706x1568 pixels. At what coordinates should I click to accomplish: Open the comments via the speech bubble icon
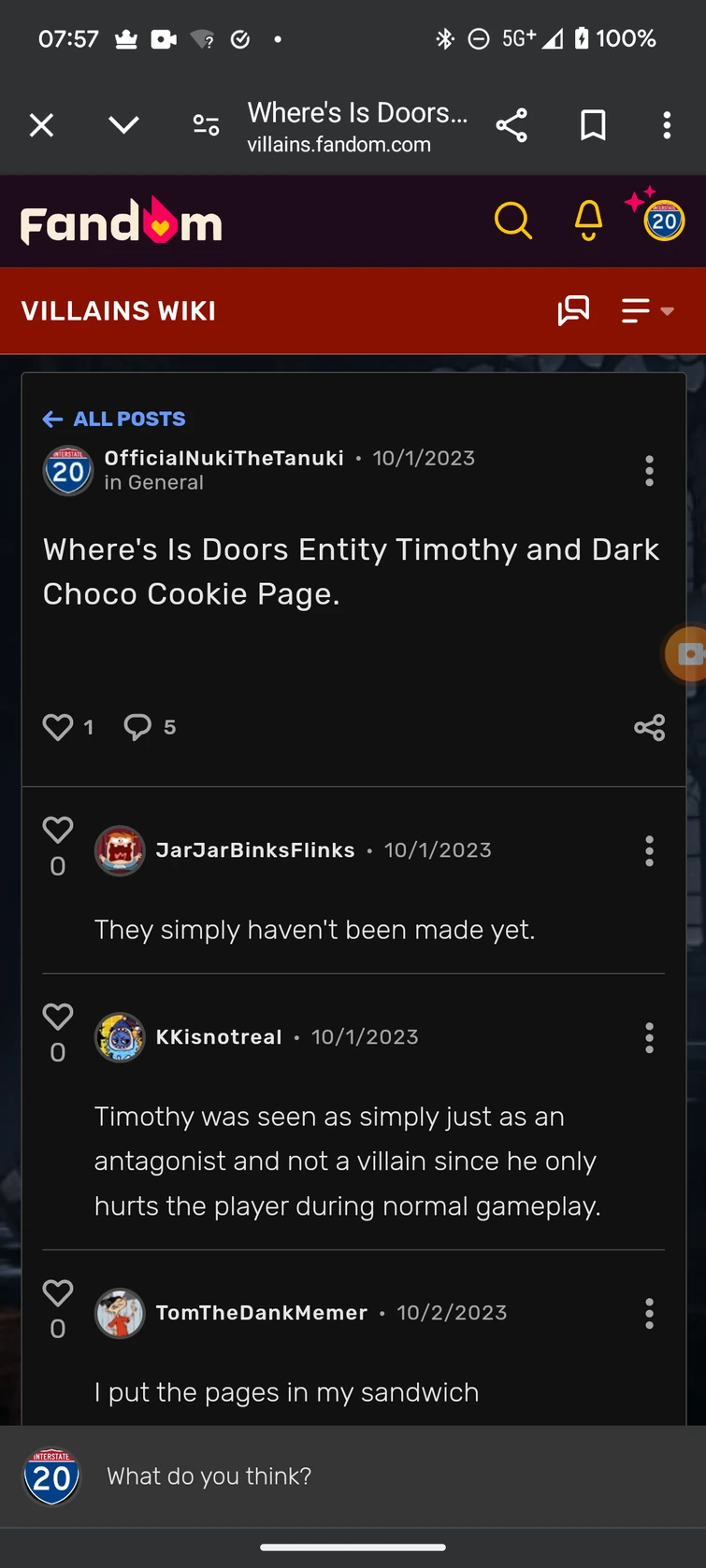[x=137, y=727]
